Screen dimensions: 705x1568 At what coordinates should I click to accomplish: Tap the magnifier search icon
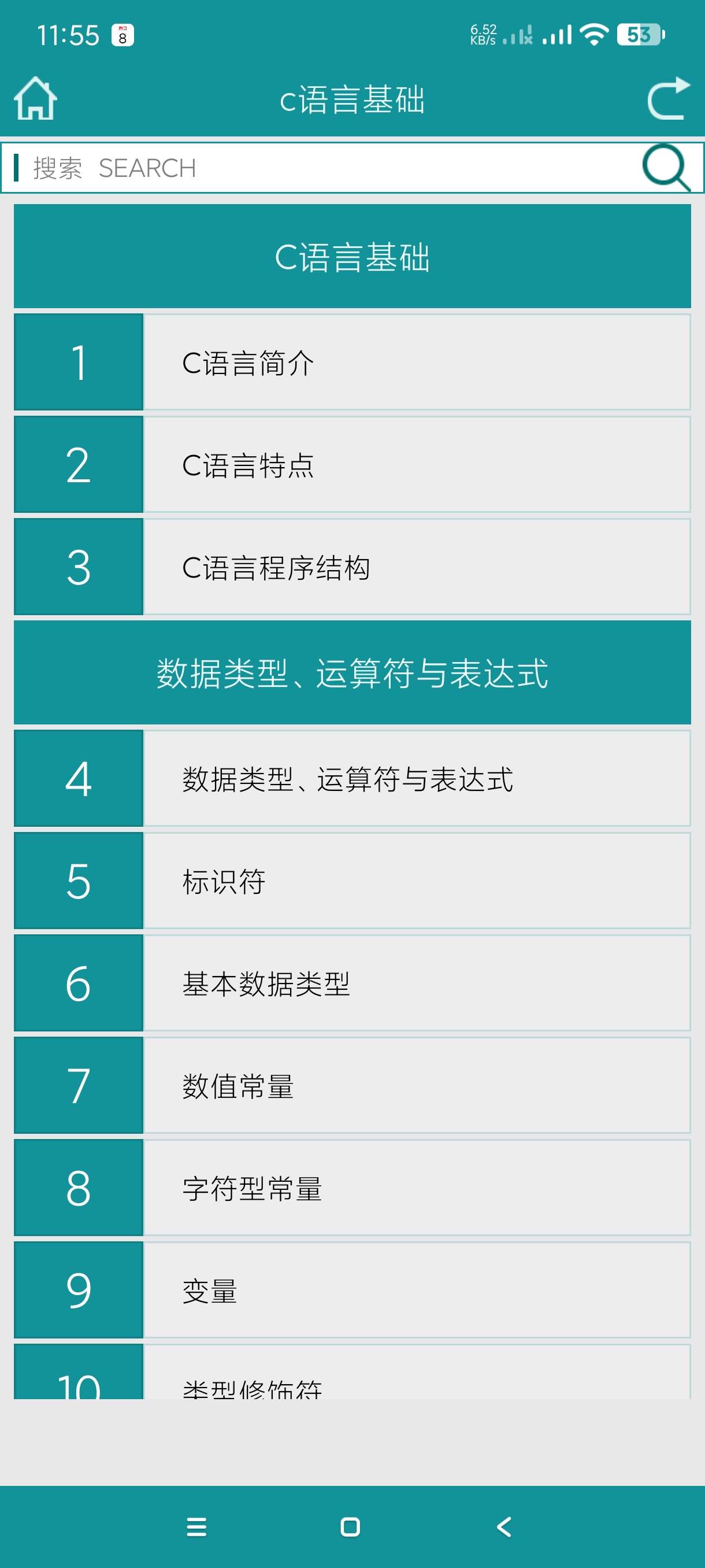click(x=666, y=168)
